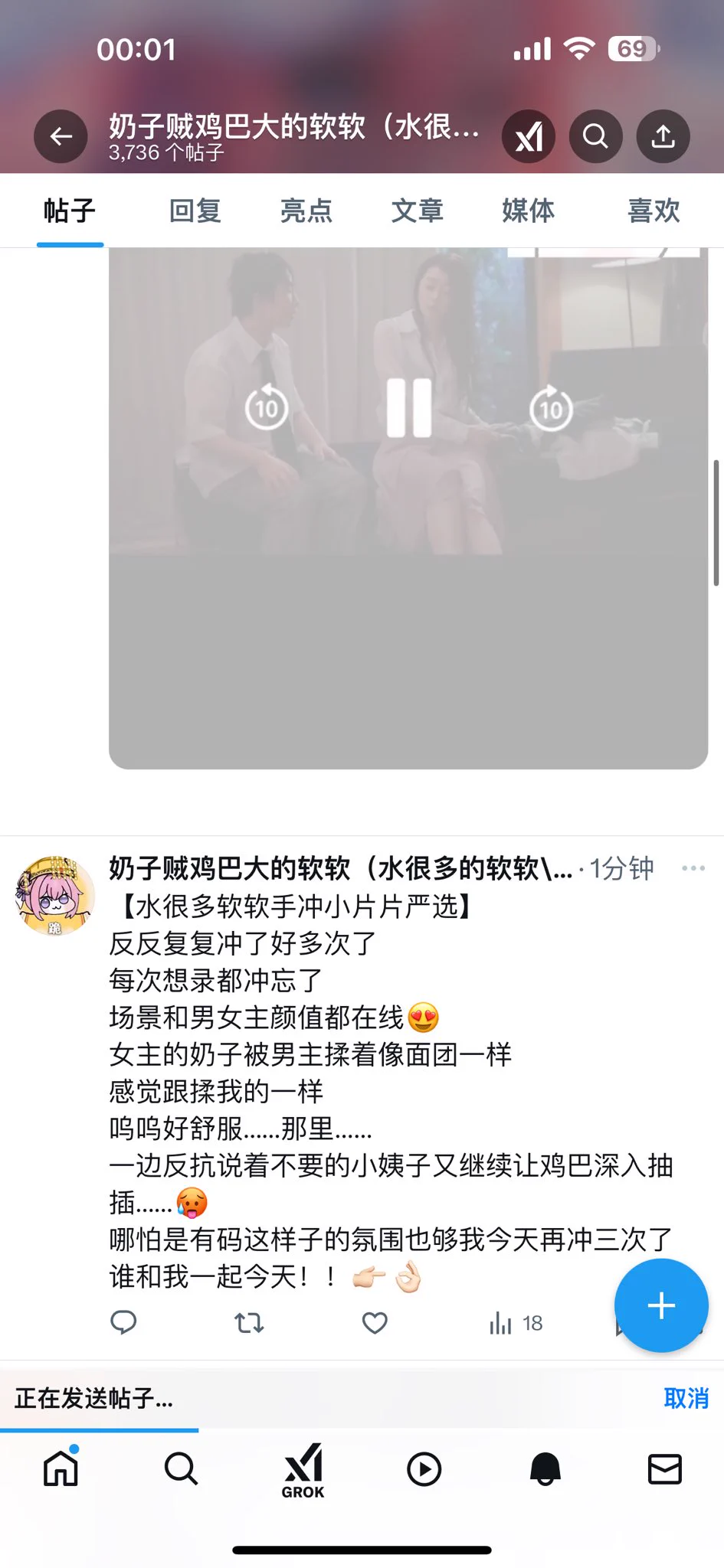Compose a new post with plus button
724x1568 pixels.
pos(660,1305)
